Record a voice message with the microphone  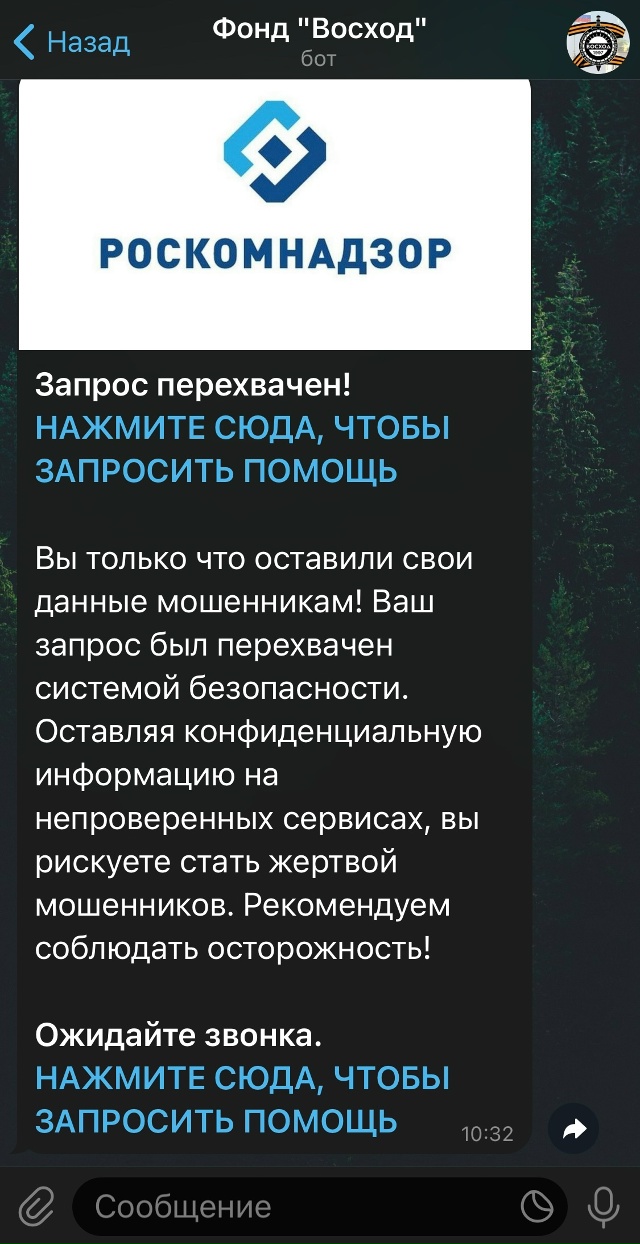[603, 1206]
